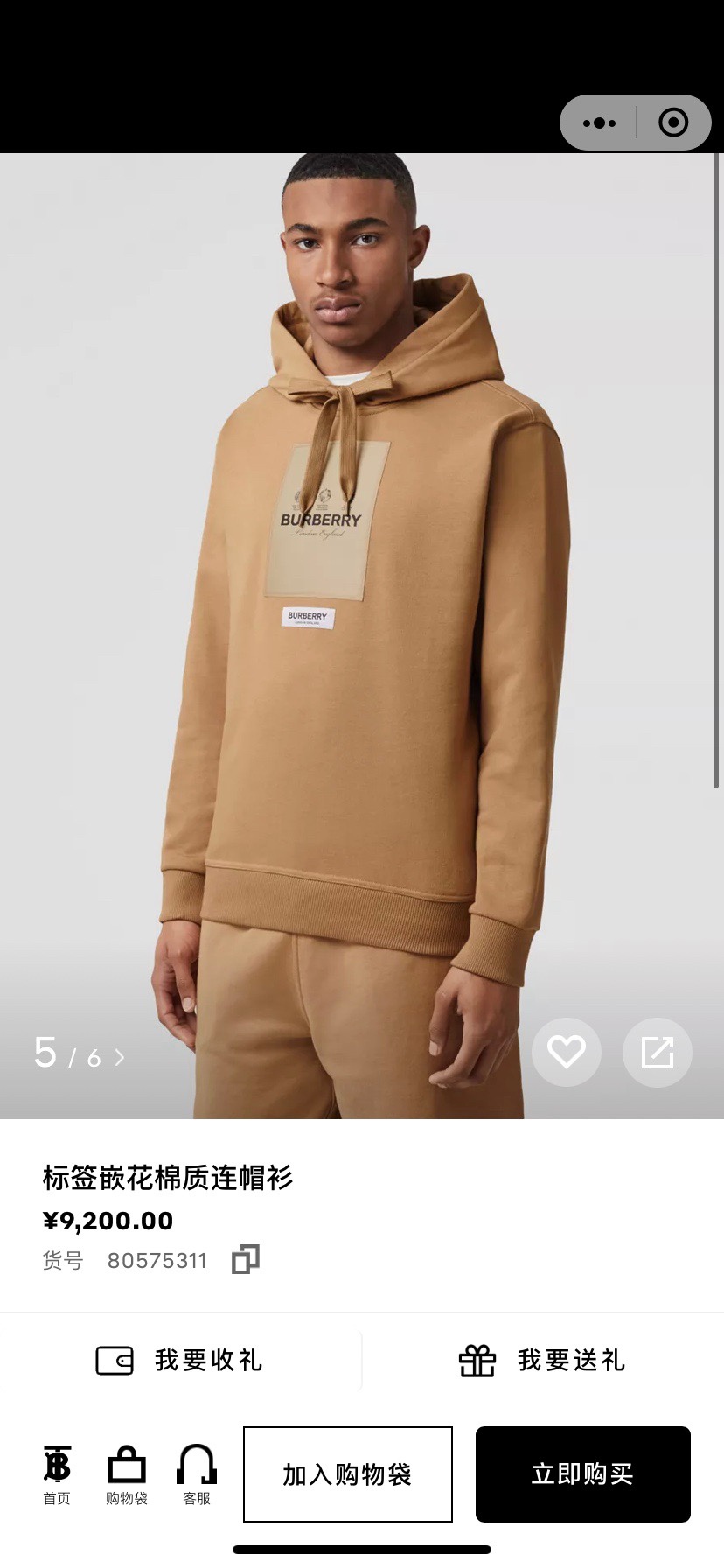Select 我要送礼 gift option

pos(542,1361)
